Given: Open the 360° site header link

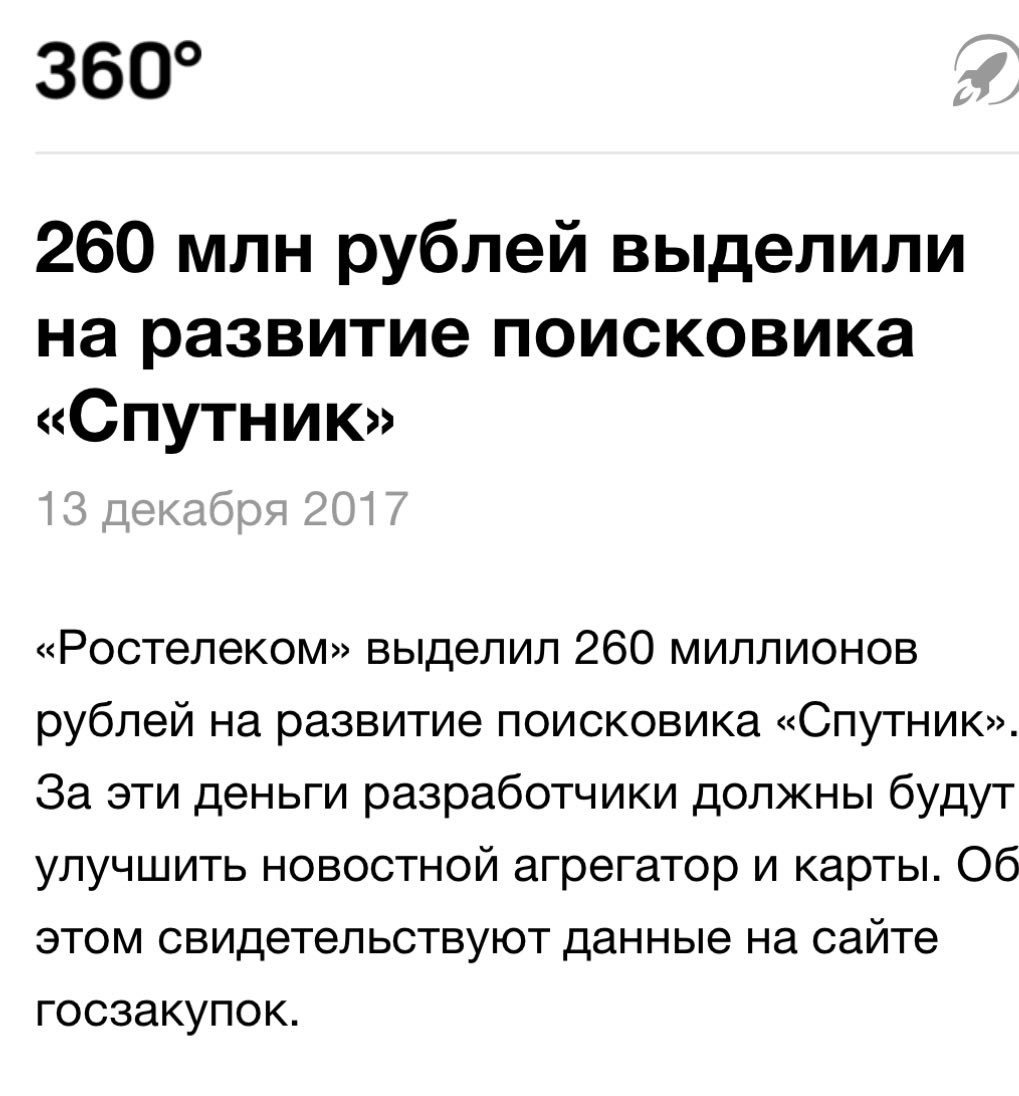Looking at the screenshot, I should [x=118, y=74].
